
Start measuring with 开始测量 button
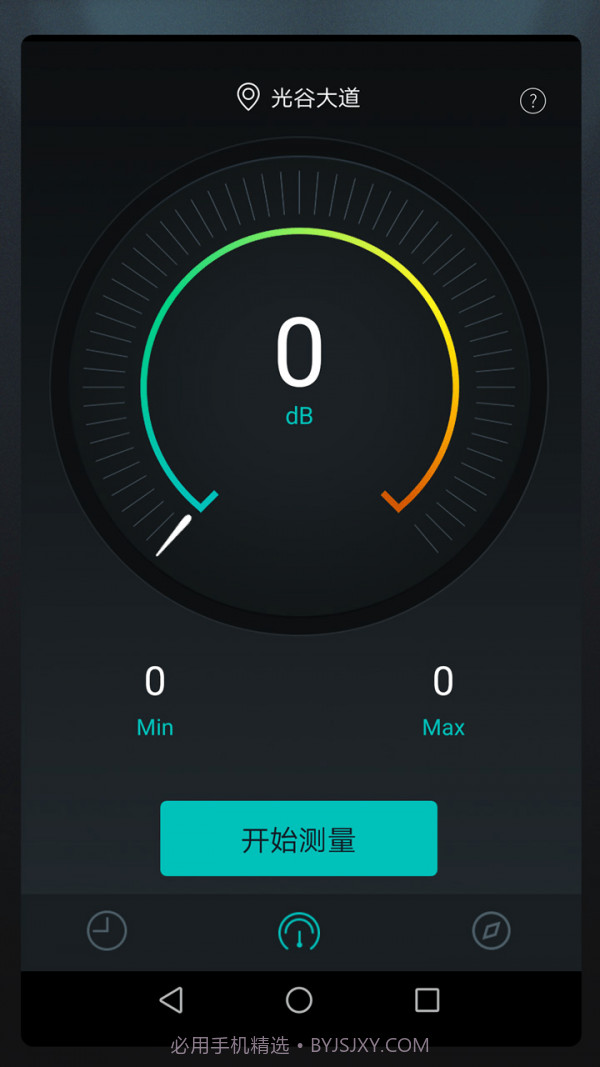pos(299,839)
